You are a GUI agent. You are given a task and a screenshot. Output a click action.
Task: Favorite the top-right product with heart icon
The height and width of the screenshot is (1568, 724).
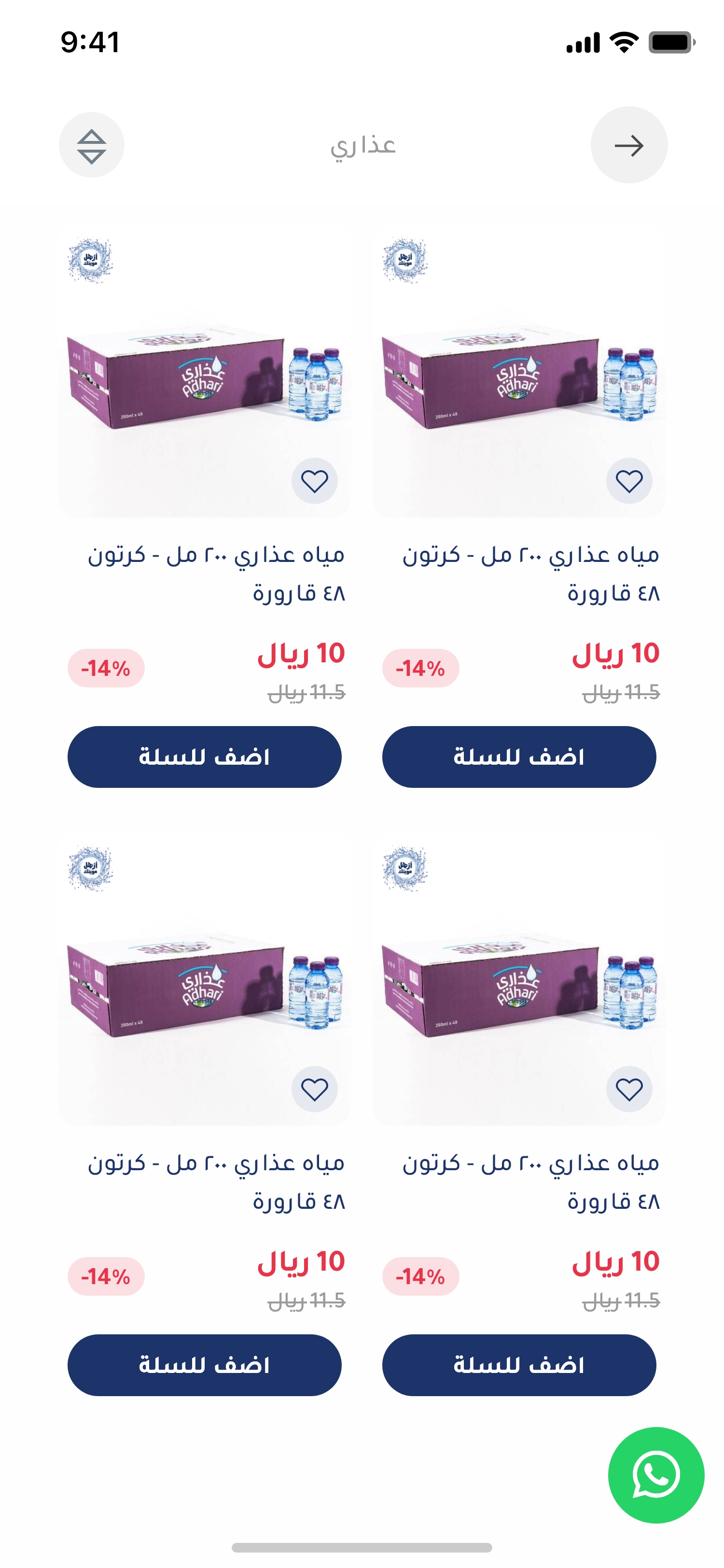(x=628, y=481)
